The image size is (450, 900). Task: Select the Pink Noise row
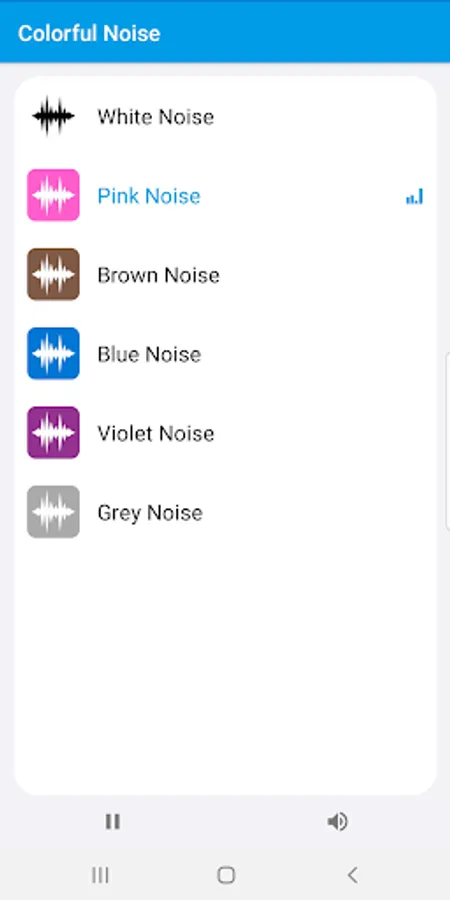click(225, 196)
